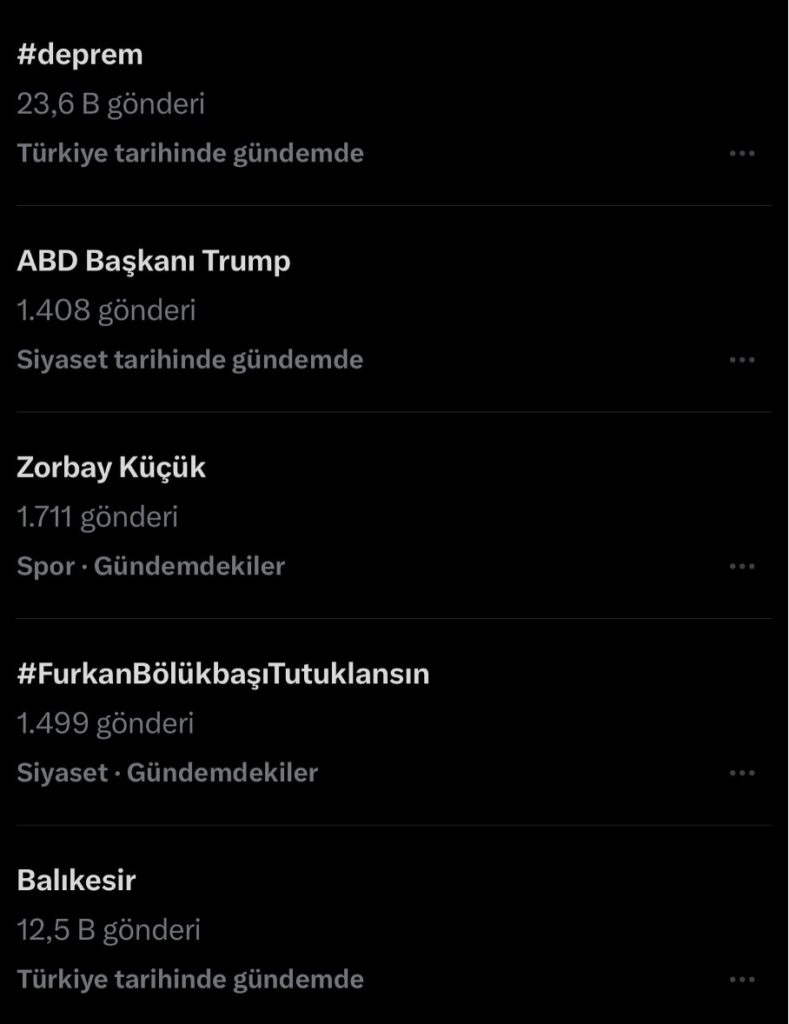The image size is (789, 1024).
Task: Open overflow menu for #FurkanBölükbaşıTutuklansın
Action: pyautogui.click(x=741, y=773)
